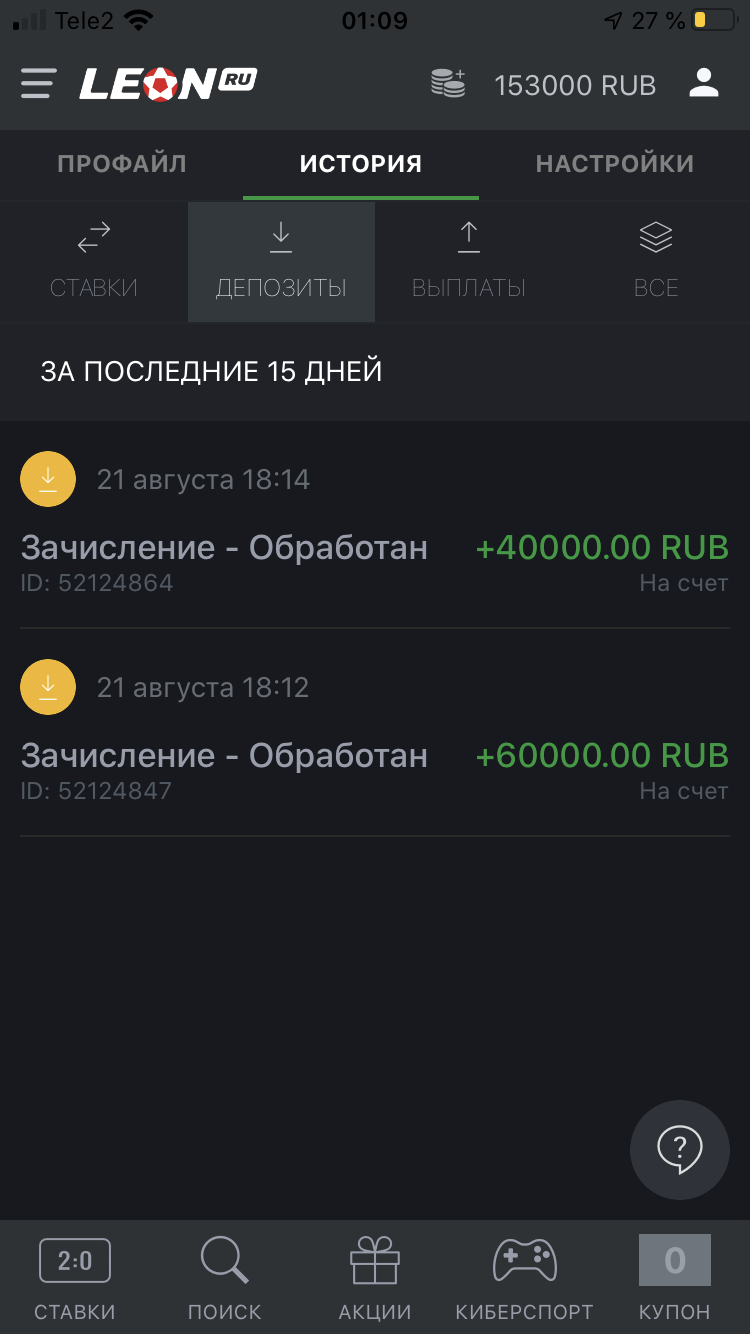Select the ИСТОРИЯ tab

pos(361,164)
